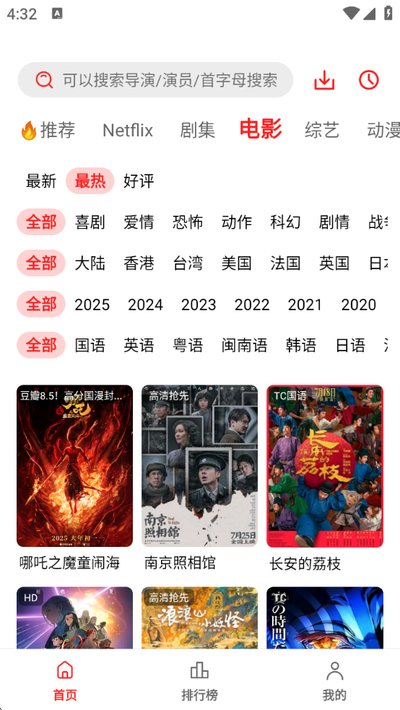Open the search box for directors and actors

(x=155, y=80)
